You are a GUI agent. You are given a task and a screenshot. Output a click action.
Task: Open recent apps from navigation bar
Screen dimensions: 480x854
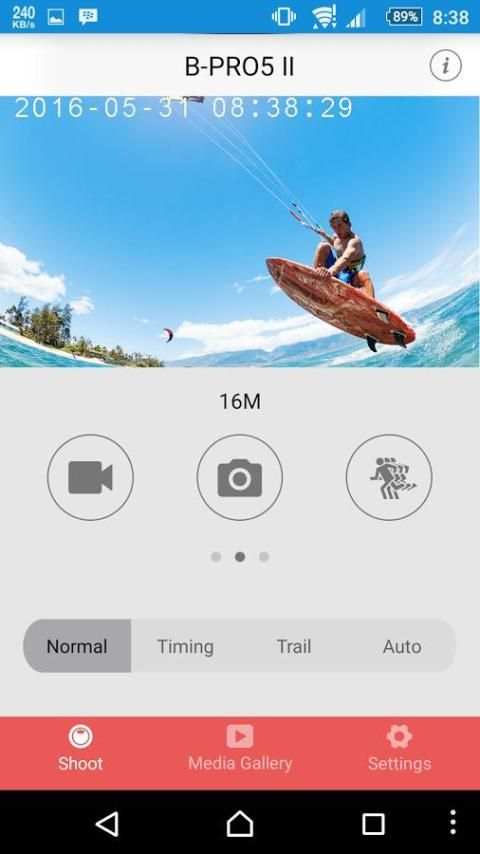click(x=373, y=824)
